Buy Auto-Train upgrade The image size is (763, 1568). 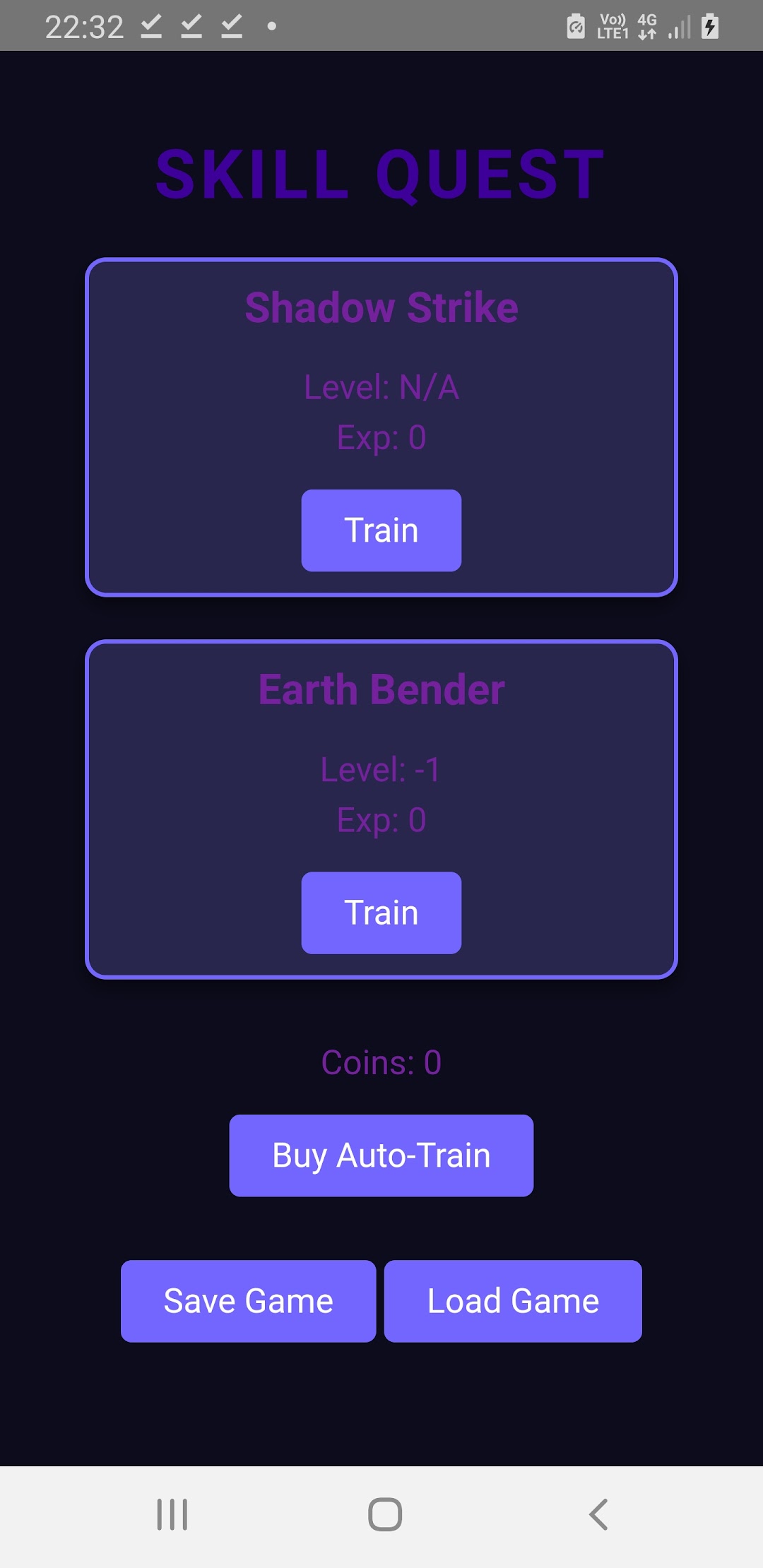[x=381, y=1156]
